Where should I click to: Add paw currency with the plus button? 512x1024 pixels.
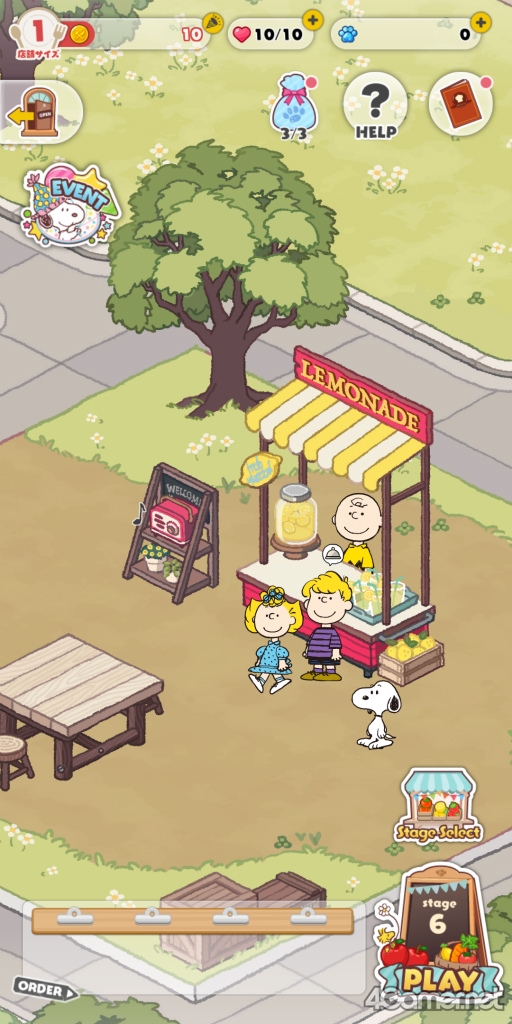481,22
